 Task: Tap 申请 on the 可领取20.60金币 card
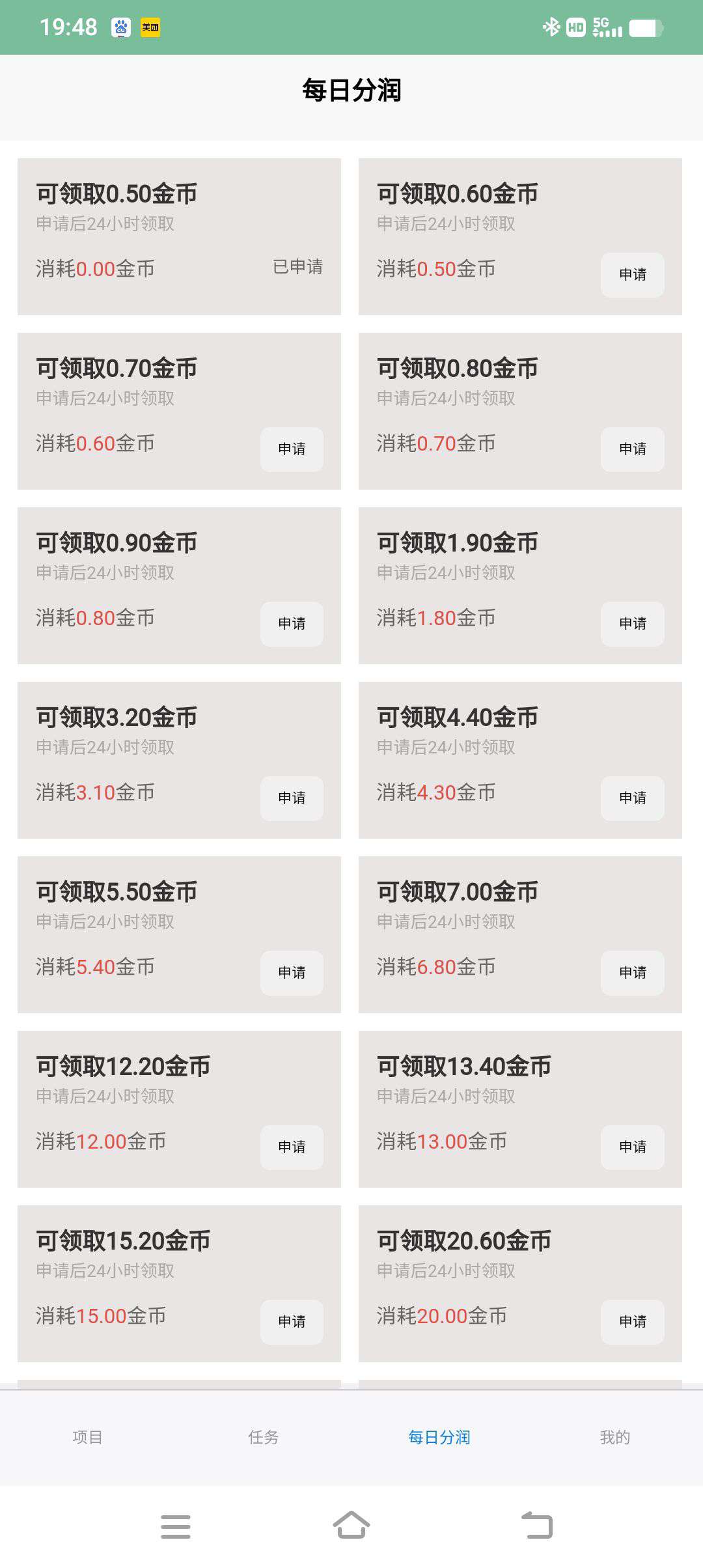633,1322
